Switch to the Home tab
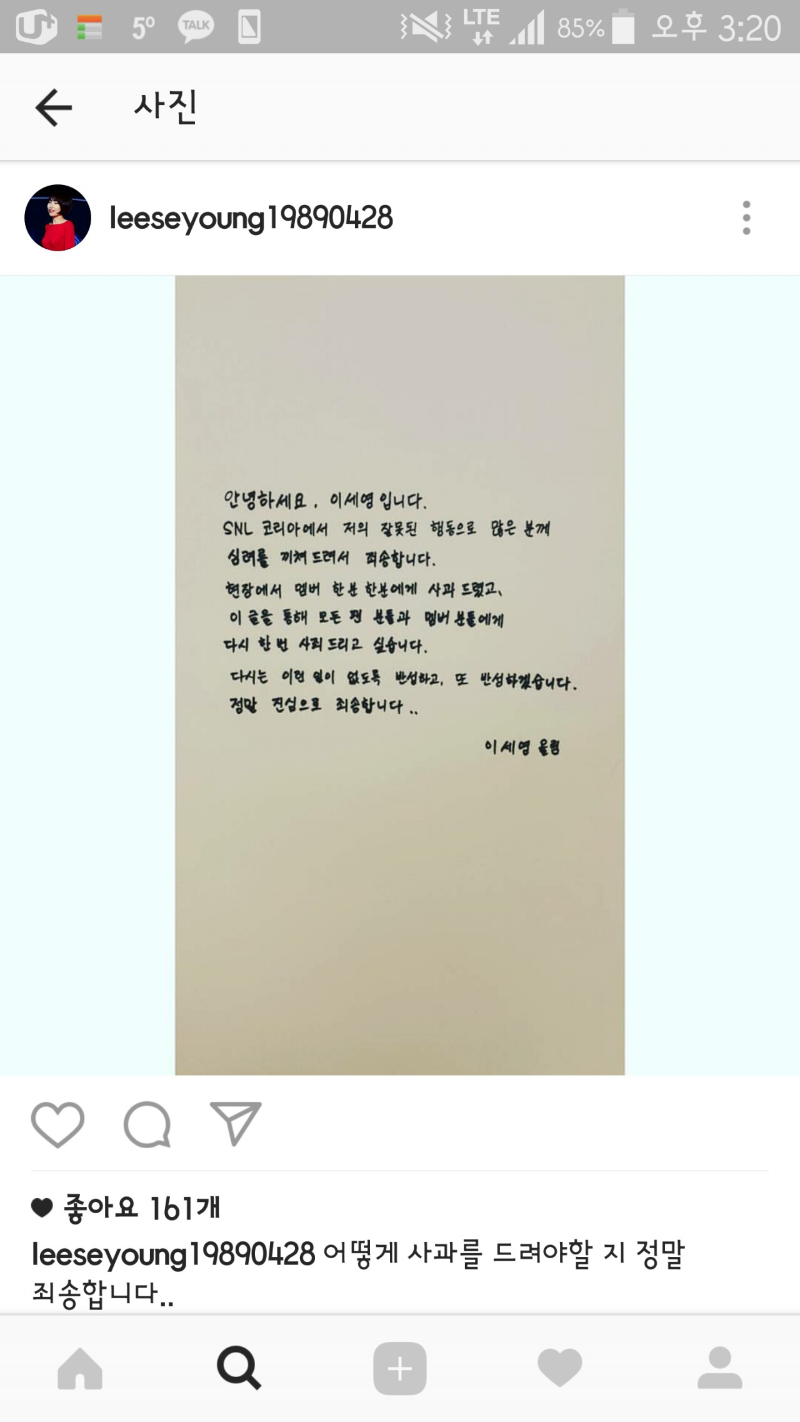Screen dimensions: 800x1422 [x=80, y=1368]
